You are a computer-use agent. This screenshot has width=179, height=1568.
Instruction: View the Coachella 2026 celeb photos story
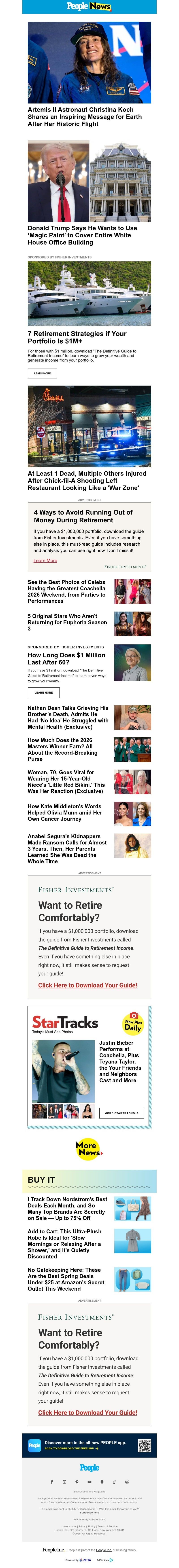[x=67, y=591]
